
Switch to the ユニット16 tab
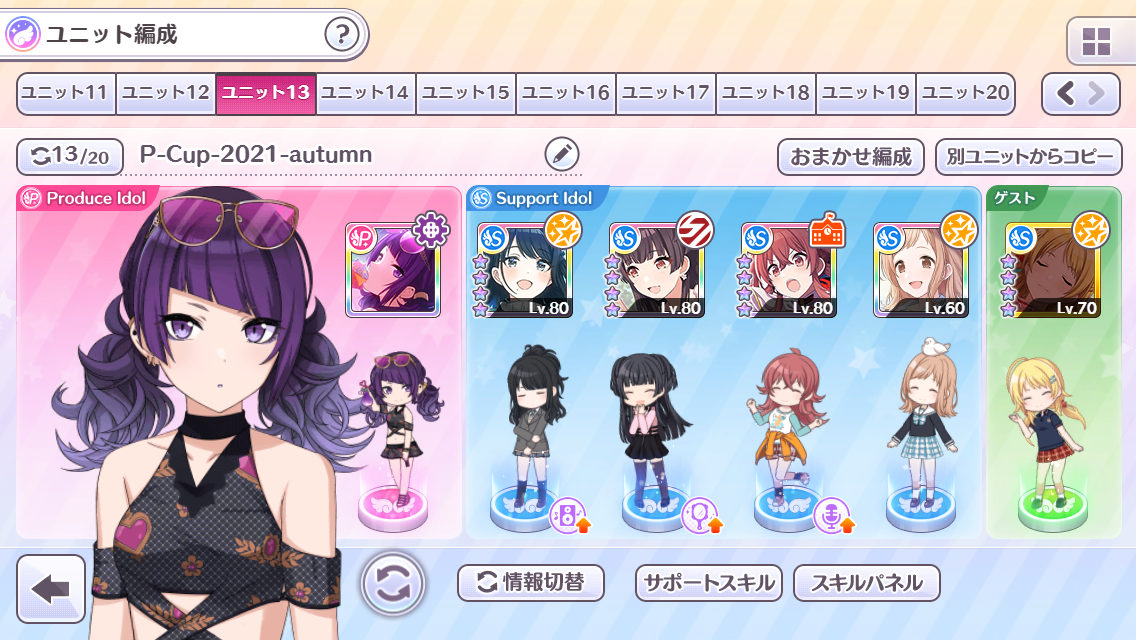[x=566, y=93]
